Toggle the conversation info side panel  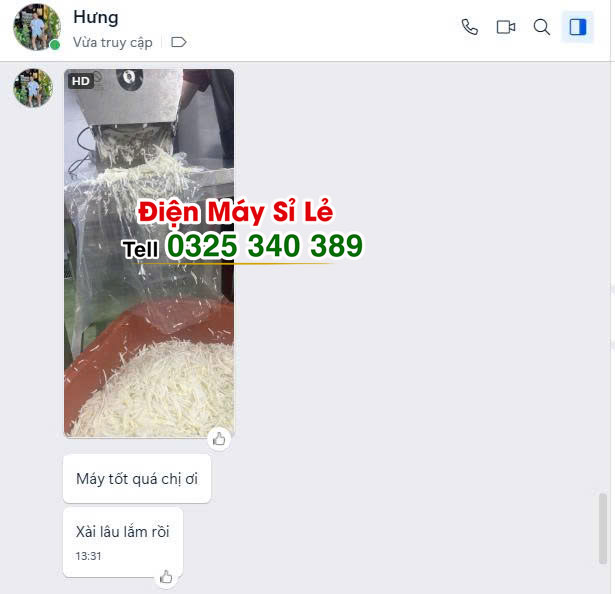[578, 27]
